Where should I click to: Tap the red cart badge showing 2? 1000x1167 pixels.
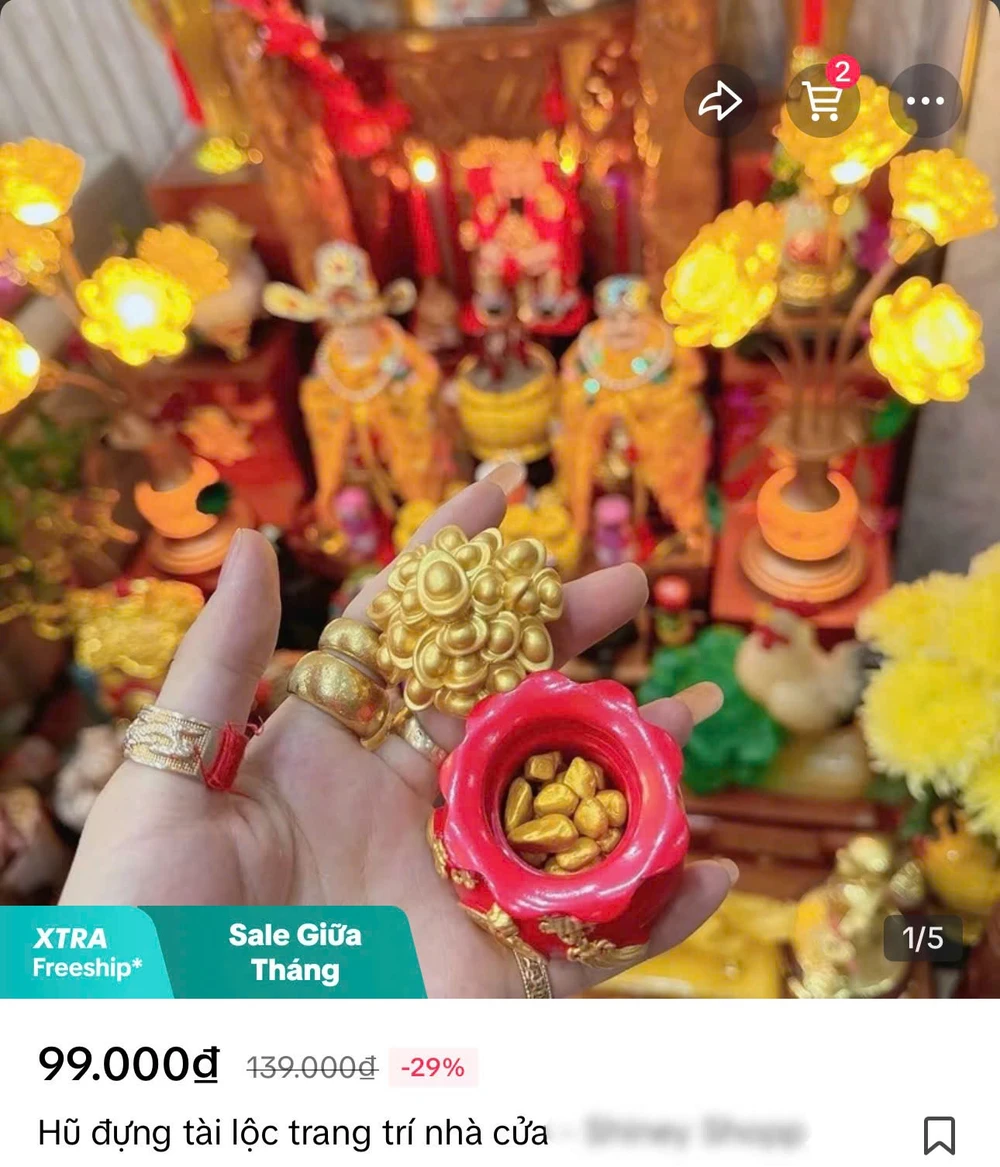[842, 71]
